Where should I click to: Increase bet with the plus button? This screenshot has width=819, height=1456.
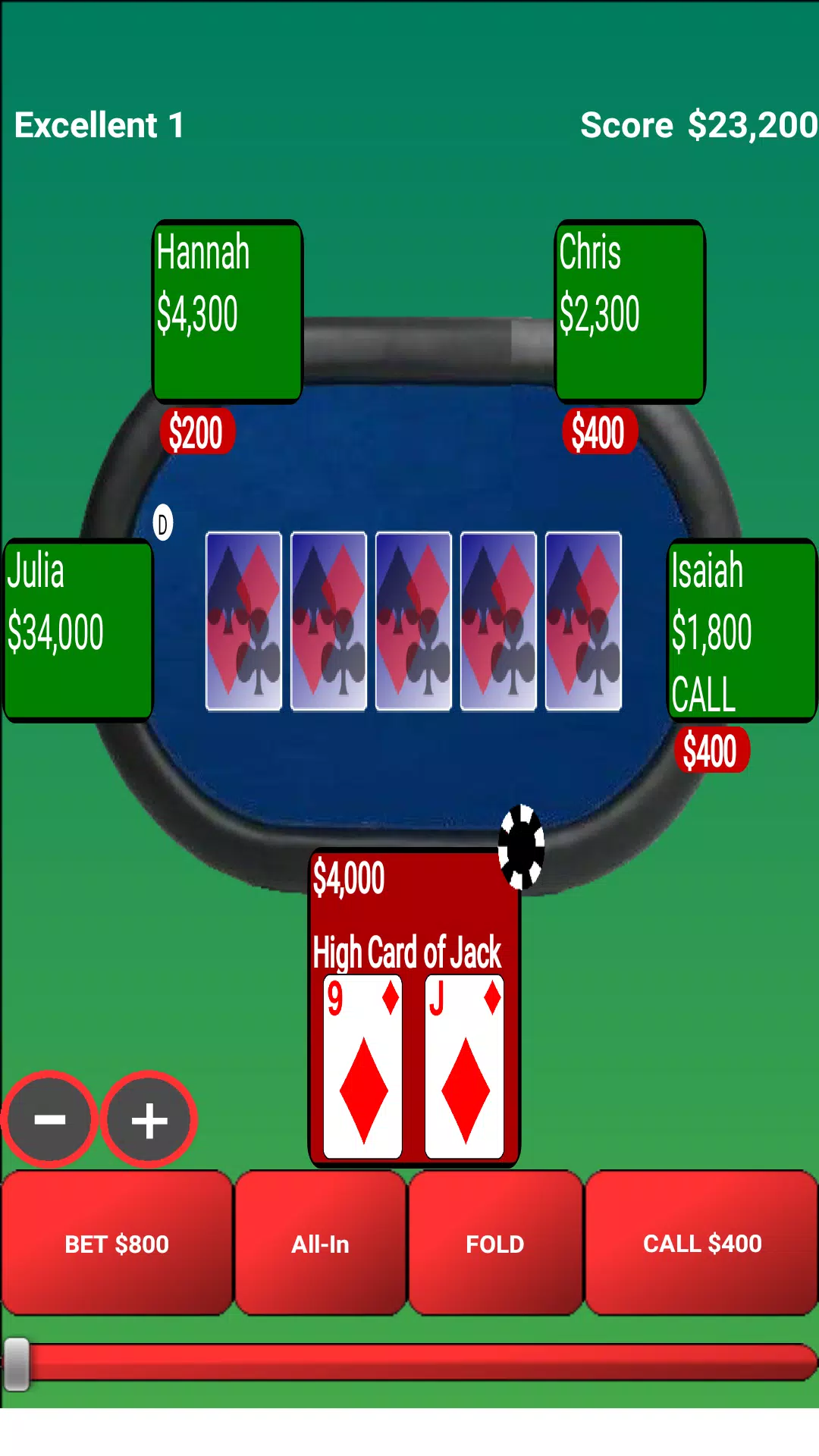pyautogui.click(x=149, y=1120)
